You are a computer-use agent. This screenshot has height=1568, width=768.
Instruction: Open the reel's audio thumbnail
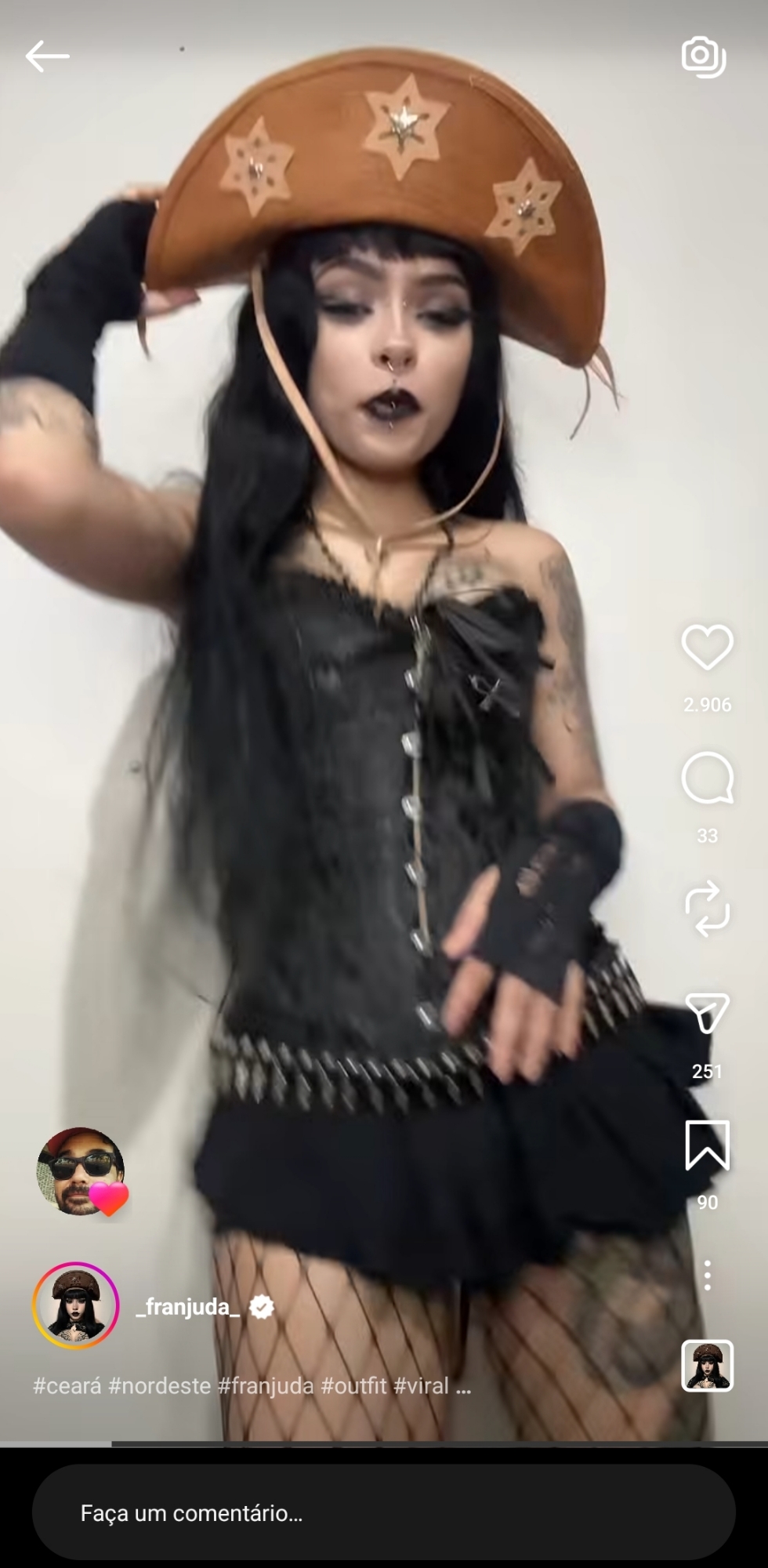pos(707,1366)
